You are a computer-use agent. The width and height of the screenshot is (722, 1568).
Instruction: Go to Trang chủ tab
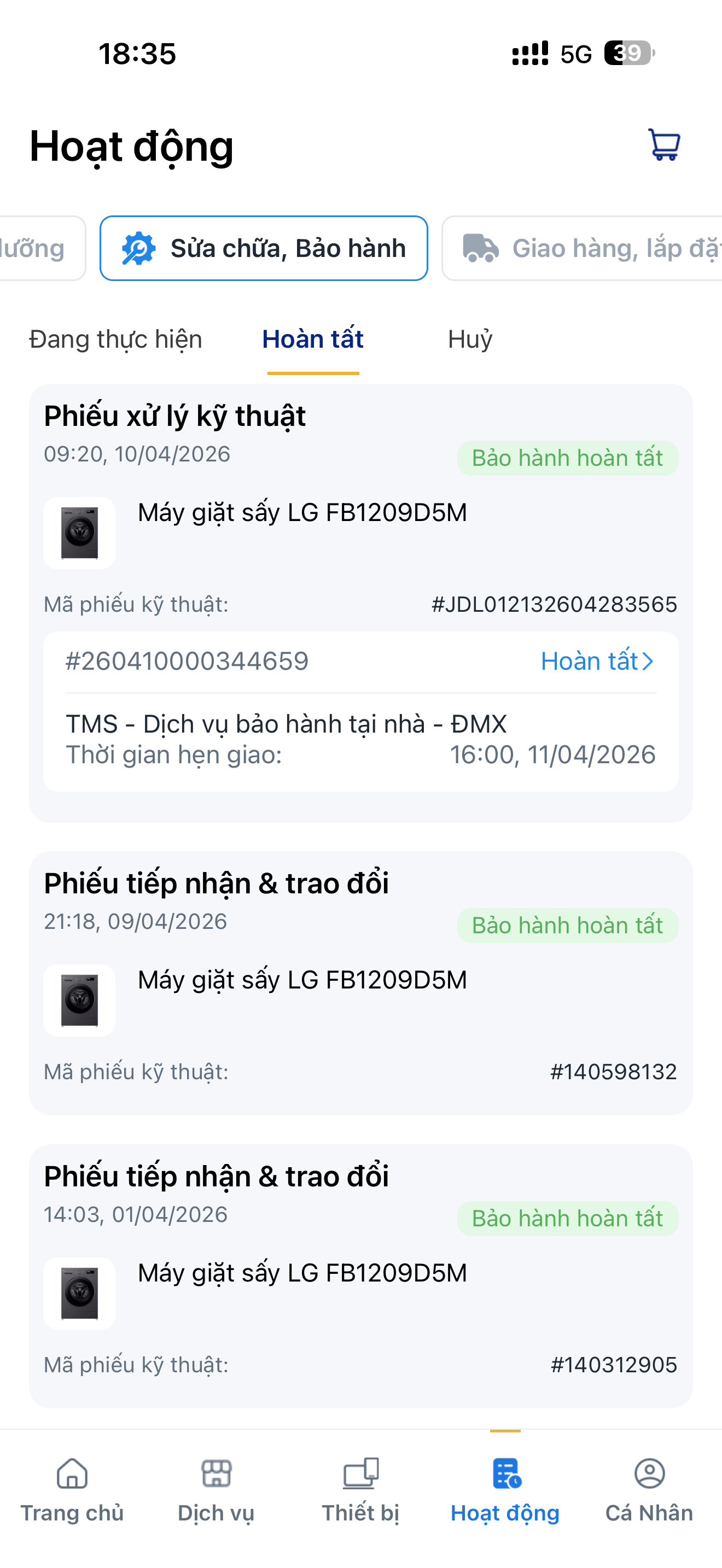[x=72, y=1489]
